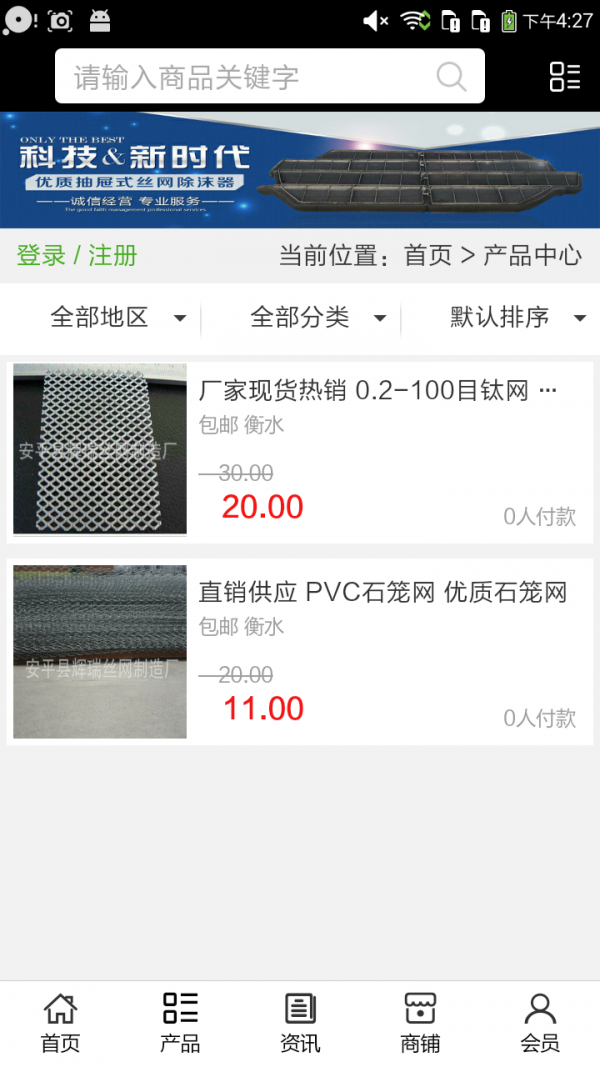
Task: Open the 会员 tab
Action: (x=540, y=1022)
